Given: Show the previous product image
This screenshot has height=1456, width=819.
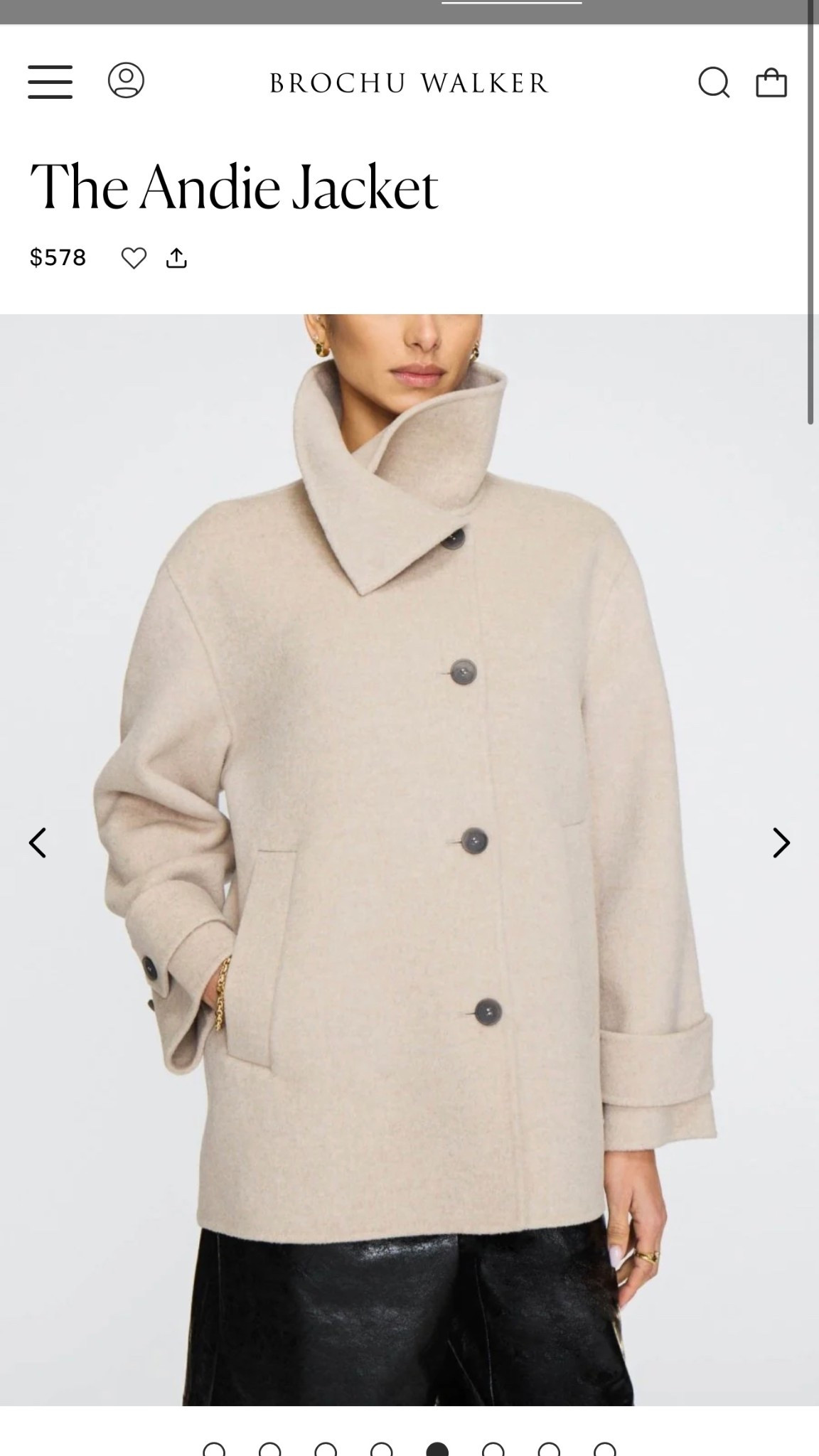Looking at the screenshot, I should [x=38, y=843].
